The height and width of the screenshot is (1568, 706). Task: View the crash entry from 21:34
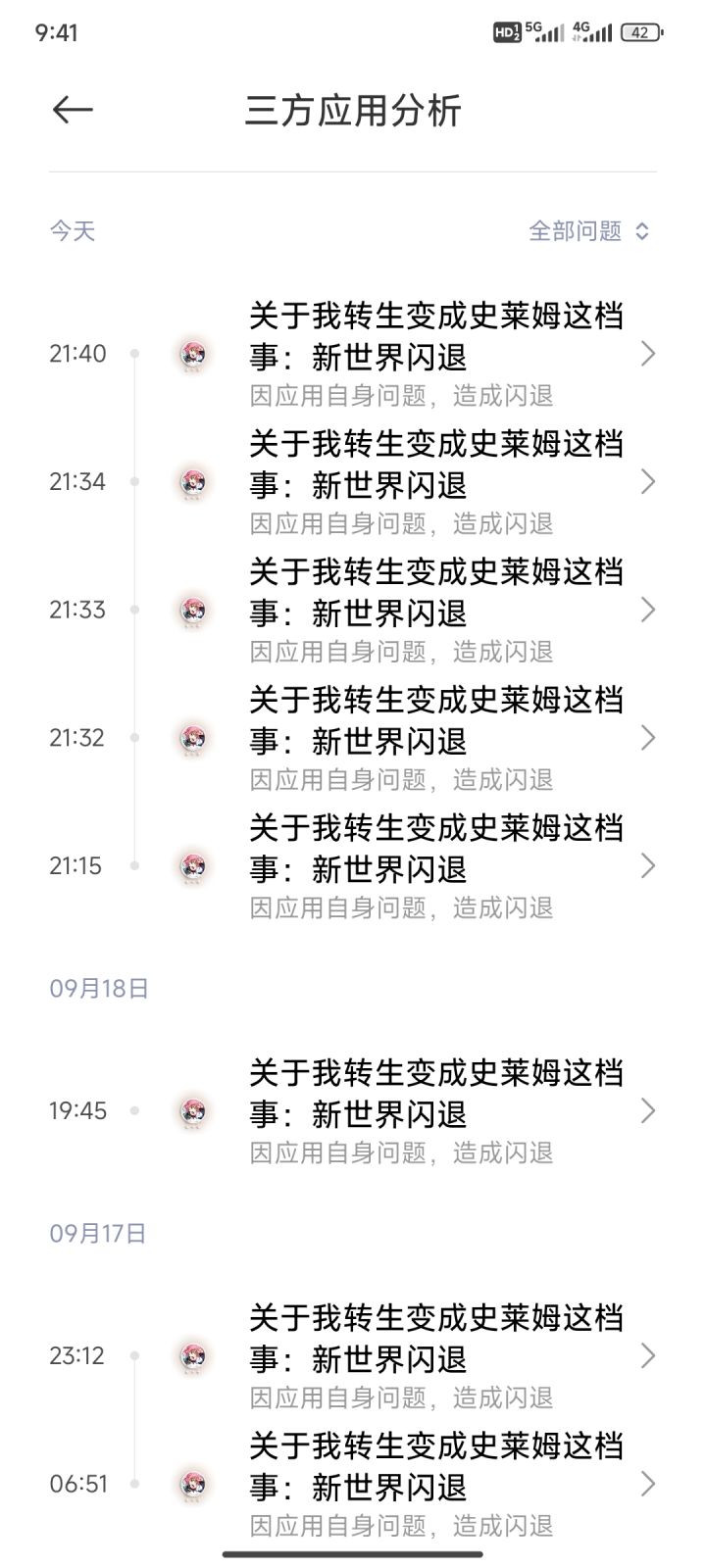(x=353, y=482)
